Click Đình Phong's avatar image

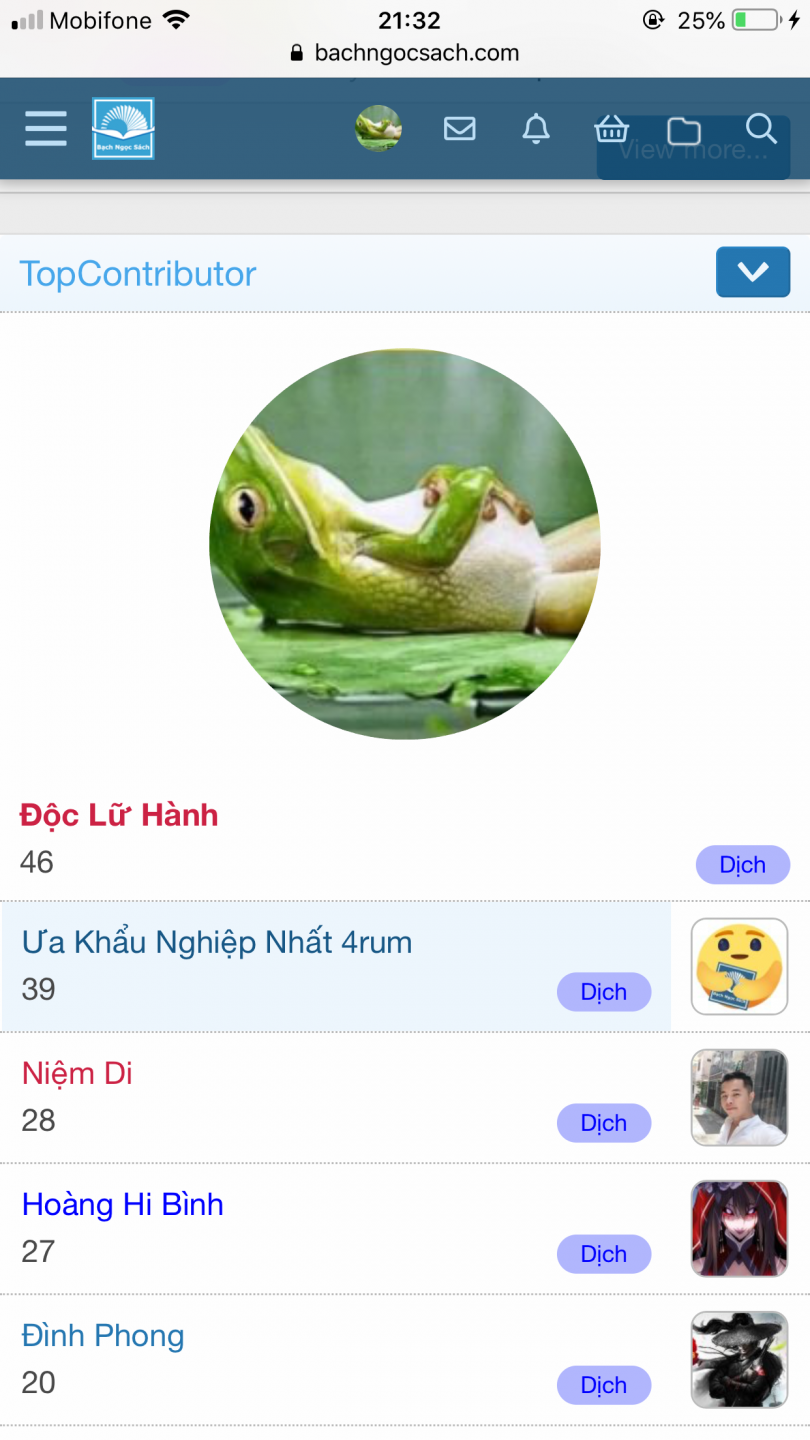739,1359
